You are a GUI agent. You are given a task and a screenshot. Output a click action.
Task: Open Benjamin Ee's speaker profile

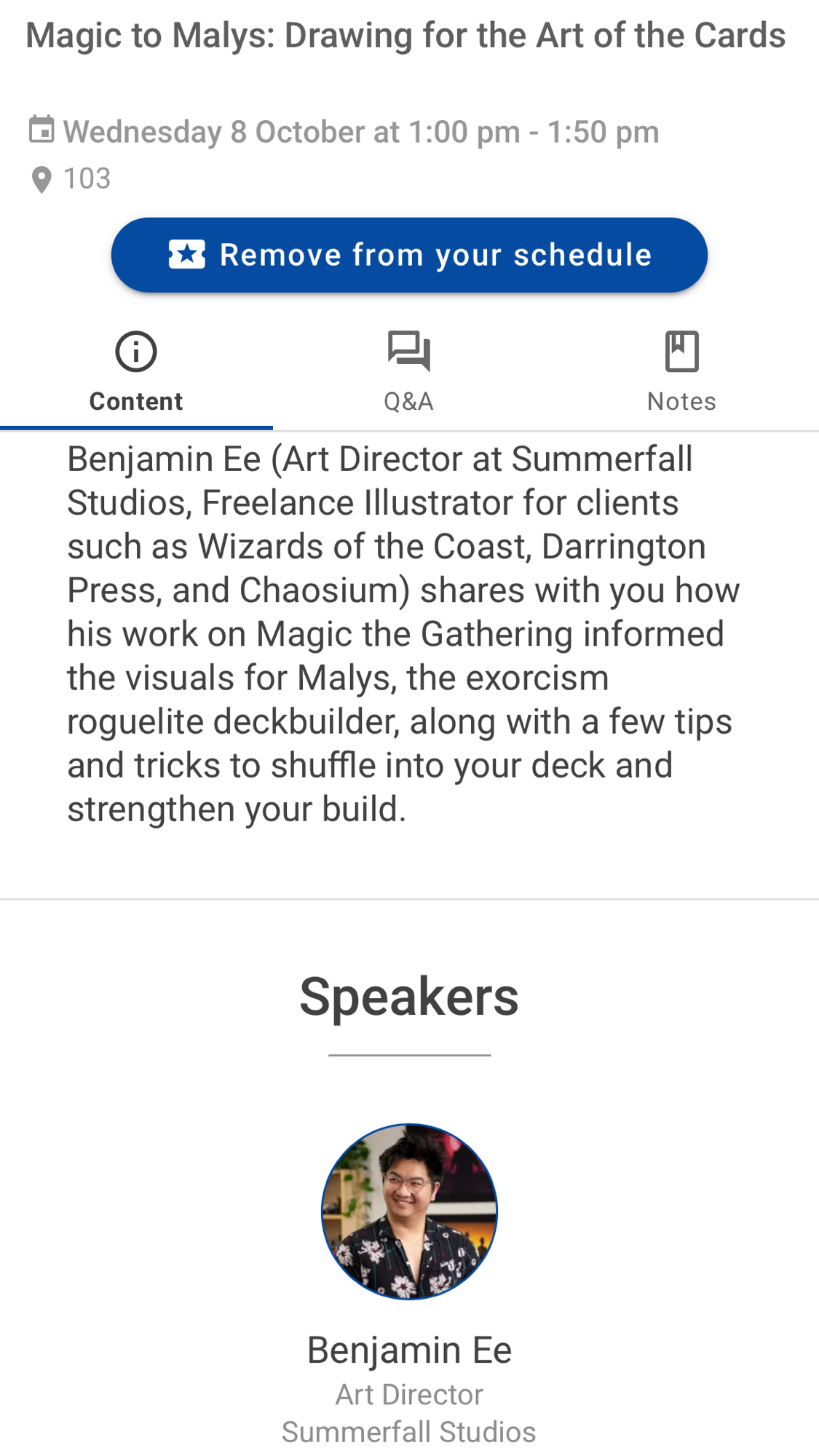(409, 1211)
